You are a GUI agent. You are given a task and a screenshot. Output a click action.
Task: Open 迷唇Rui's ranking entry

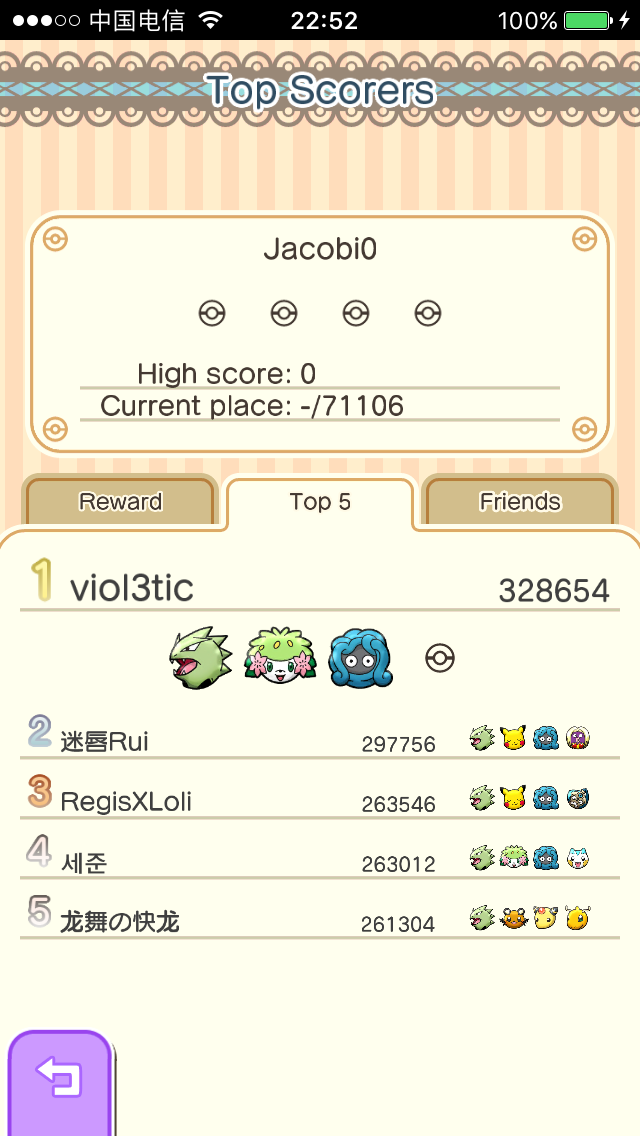point(320,740)
